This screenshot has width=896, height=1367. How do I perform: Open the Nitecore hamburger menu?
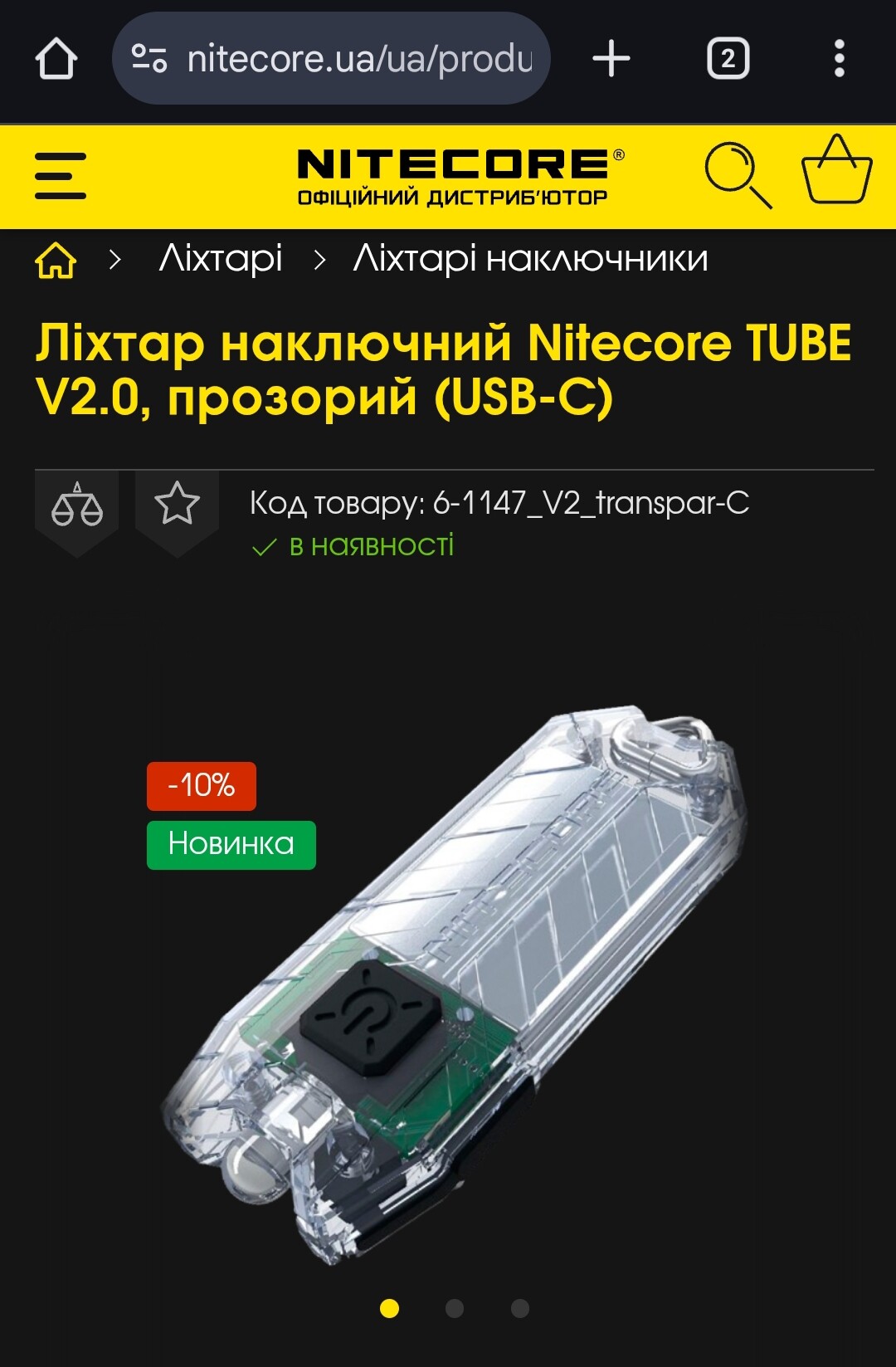pos(61,176)
